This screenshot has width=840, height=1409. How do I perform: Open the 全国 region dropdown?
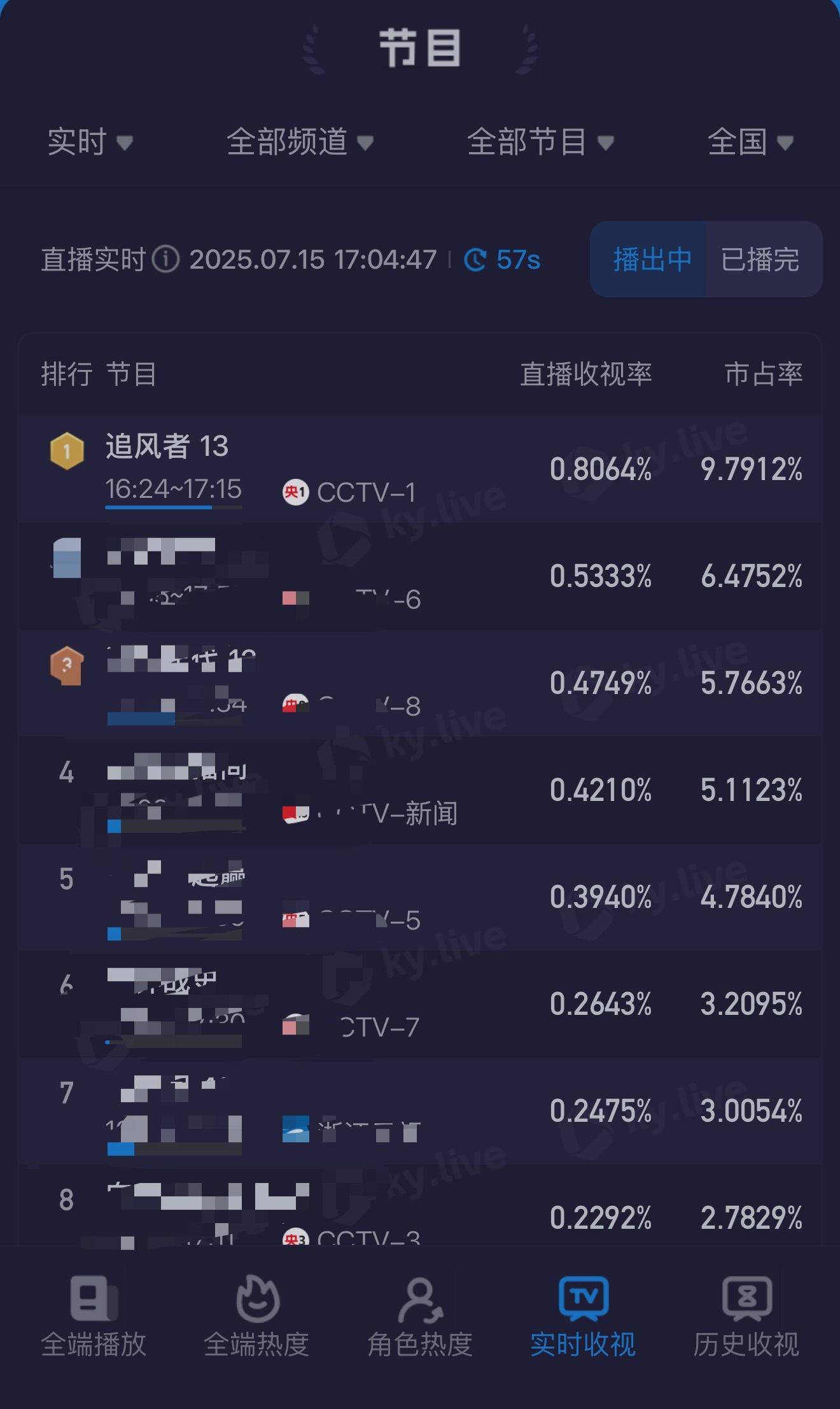(x=750, y=141)
